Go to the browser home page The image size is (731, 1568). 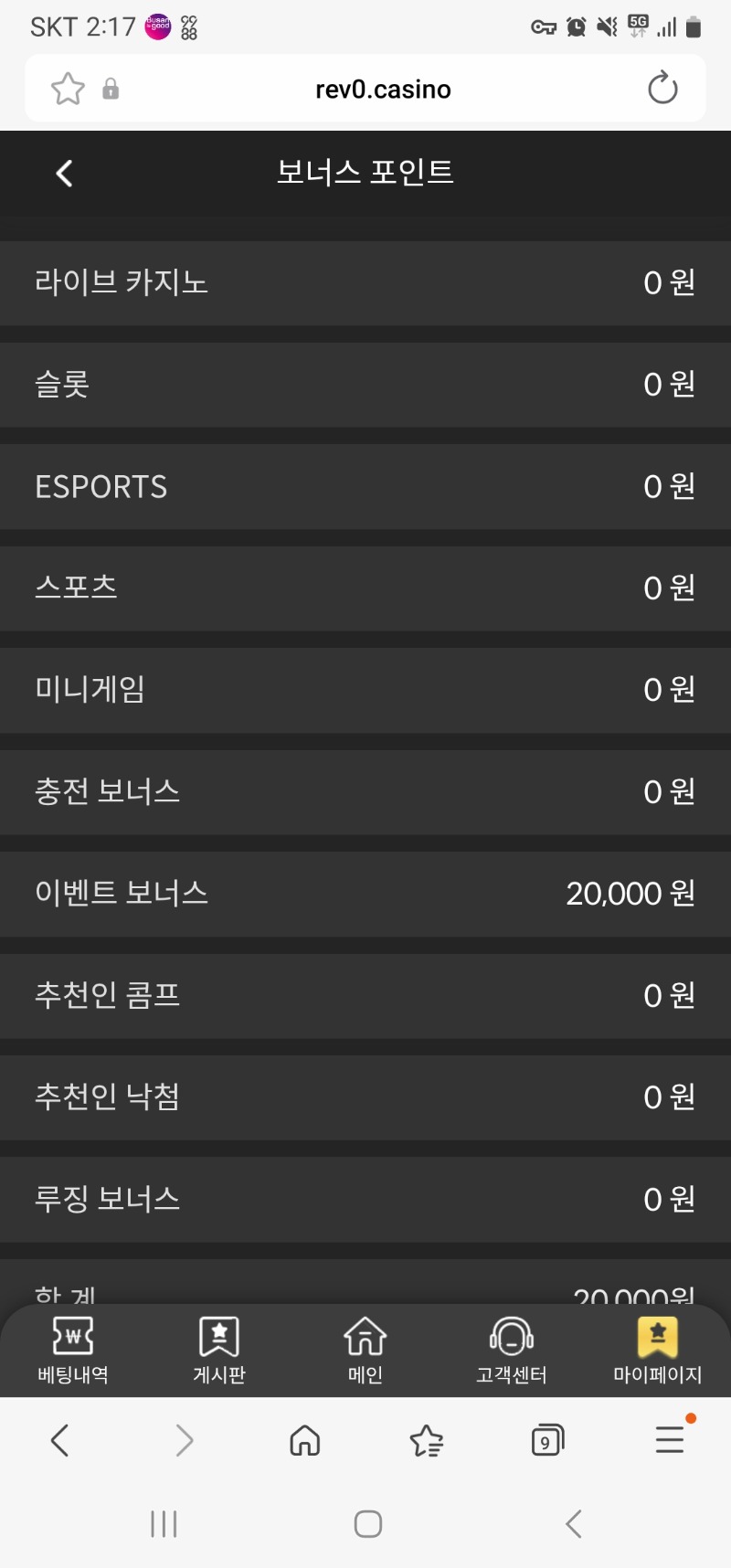click(304, 1441)
